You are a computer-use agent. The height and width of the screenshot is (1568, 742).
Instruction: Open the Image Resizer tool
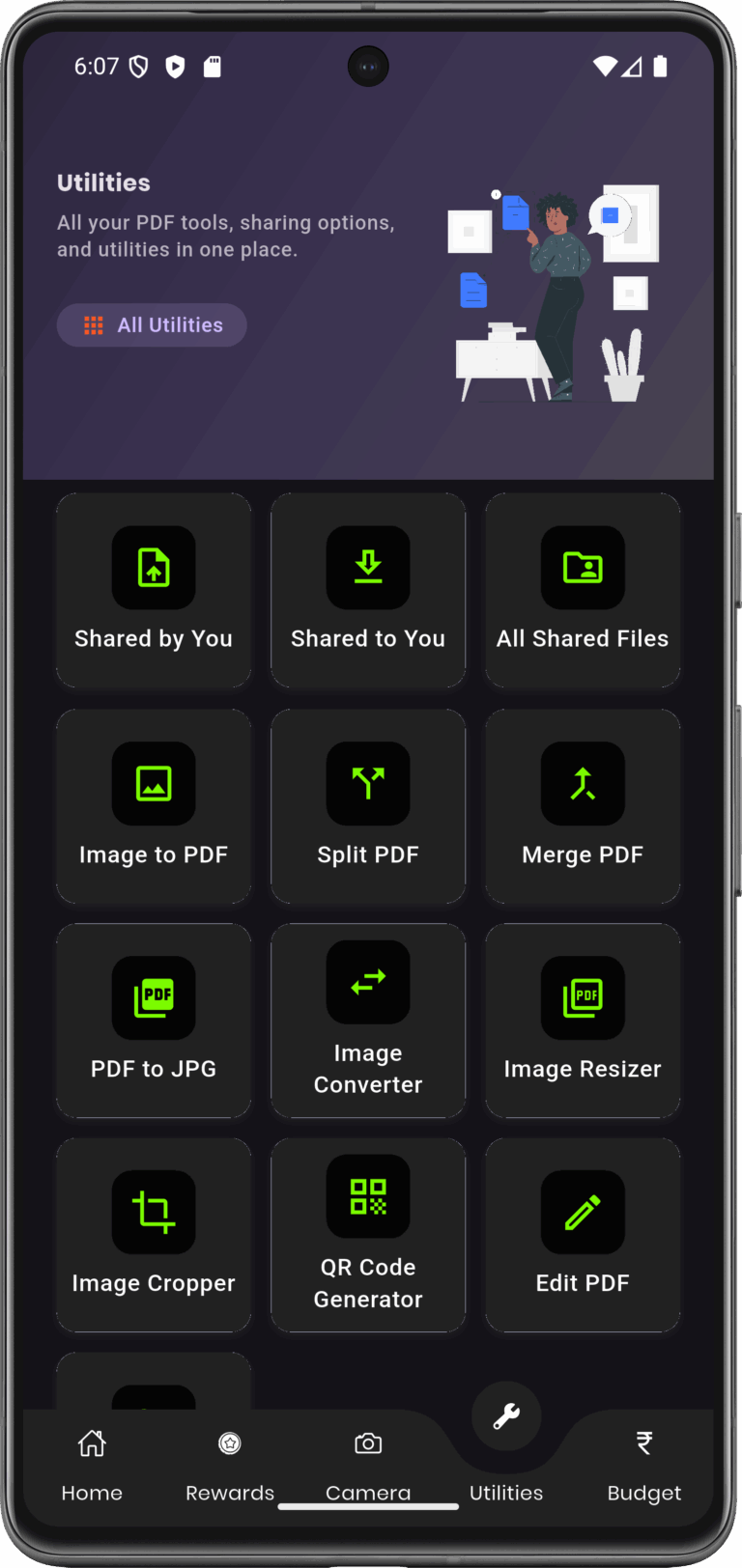[x=583, y=1021]
